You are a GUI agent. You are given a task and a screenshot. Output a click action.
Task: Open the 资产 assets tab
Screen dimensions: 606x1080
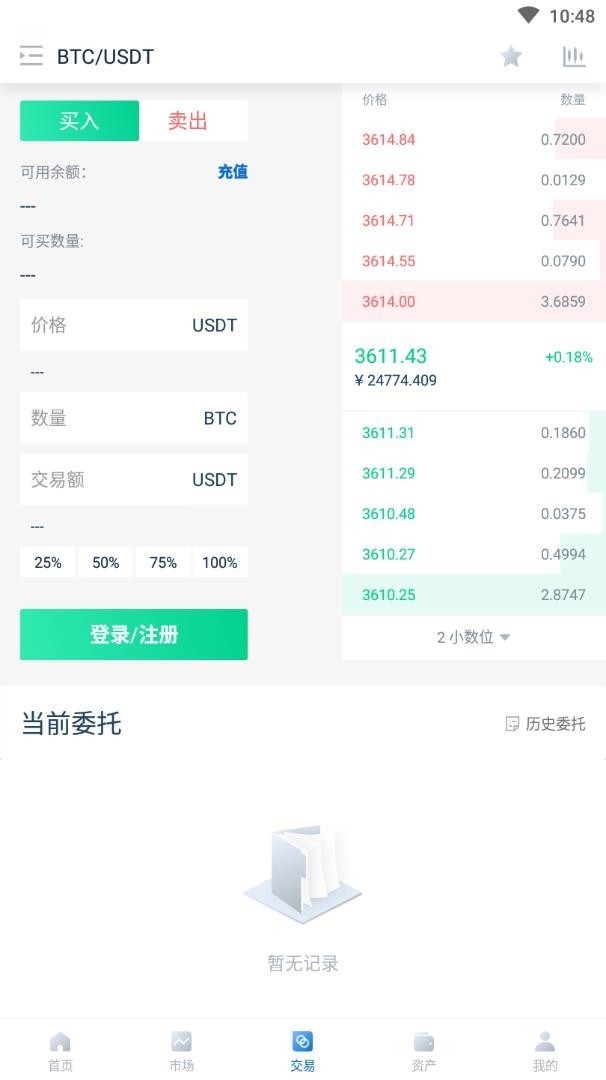[424, 1050]
